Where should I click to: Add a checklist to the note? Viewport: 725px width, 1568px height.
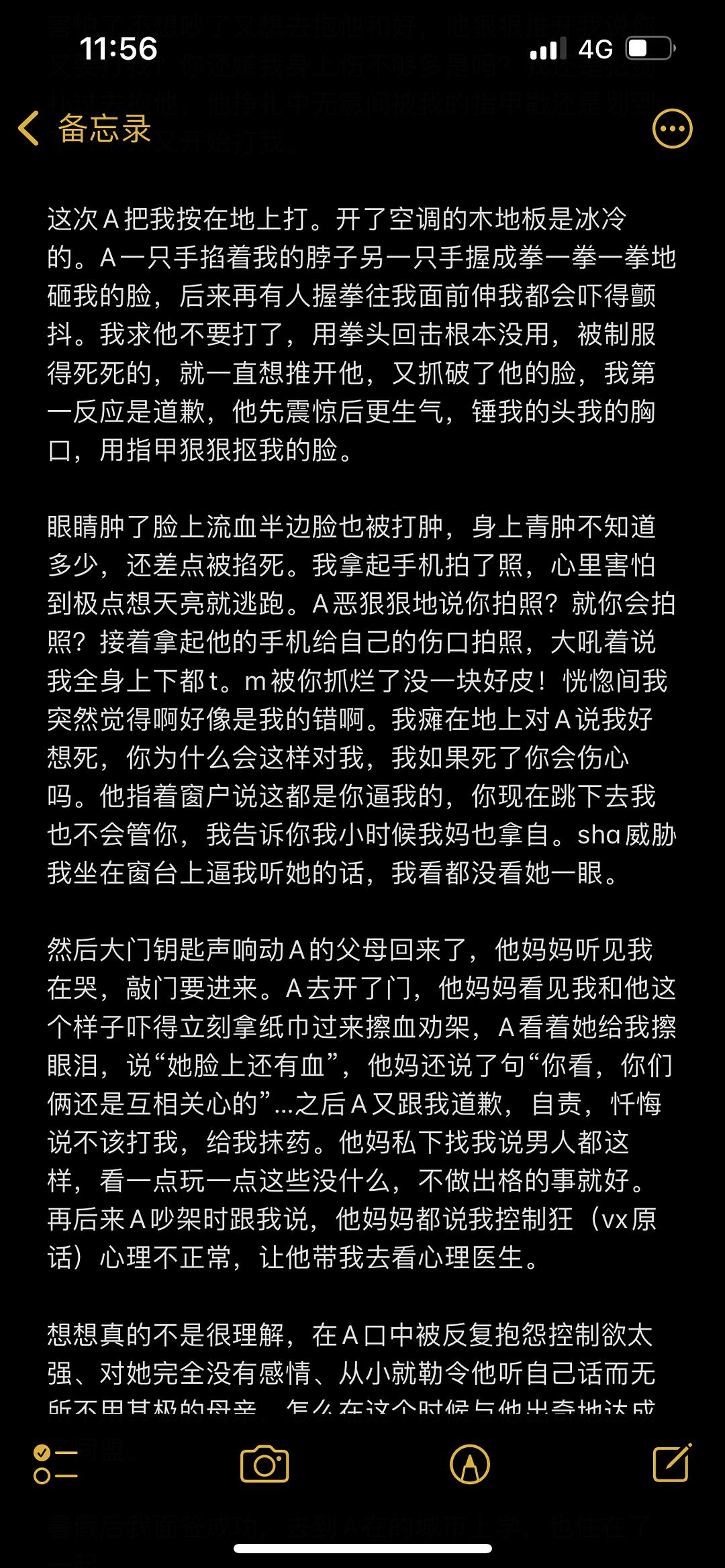pos(56,1464)
